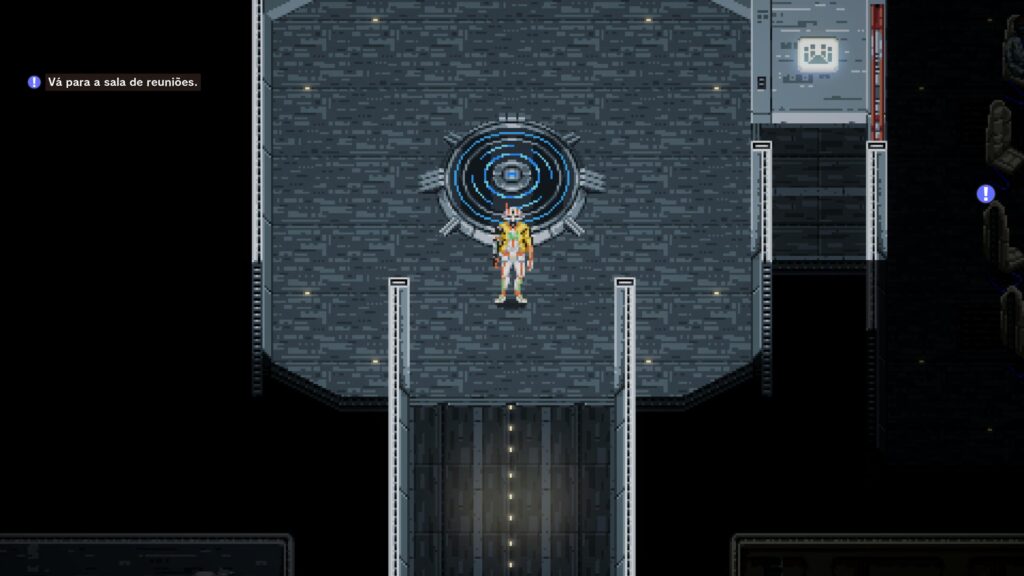Tap the blue exclamation quest marker
1024x576 pixels.
click(x=985, y=194)
